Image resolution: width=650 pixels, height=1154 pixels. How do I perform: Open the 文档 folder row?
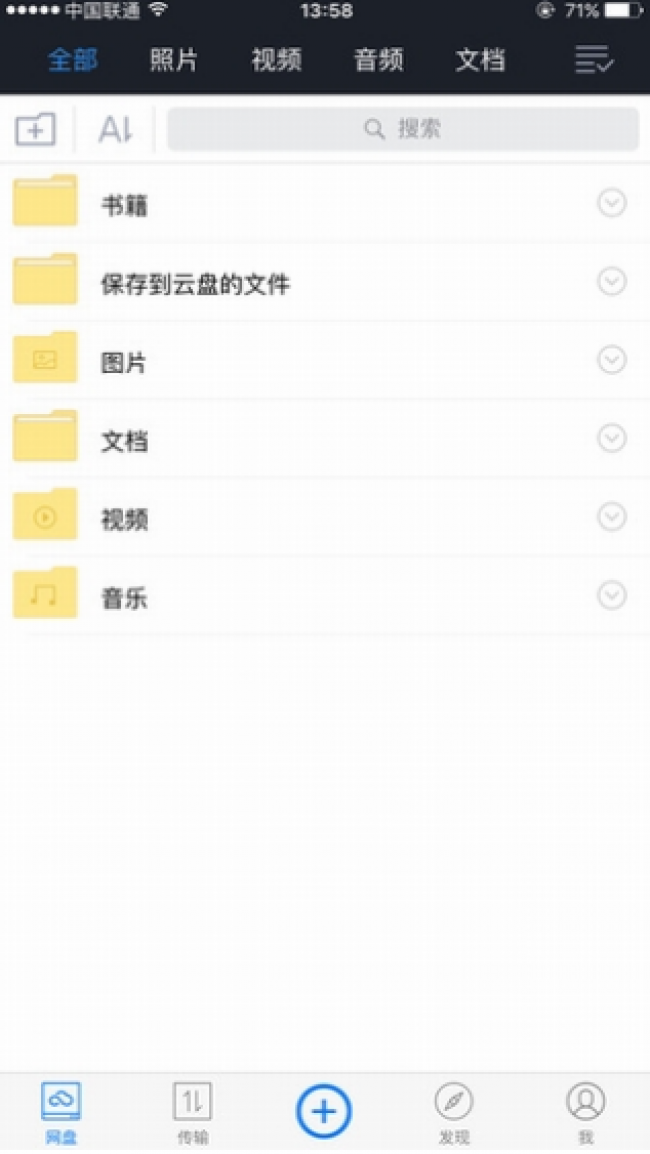click(325, 439)
